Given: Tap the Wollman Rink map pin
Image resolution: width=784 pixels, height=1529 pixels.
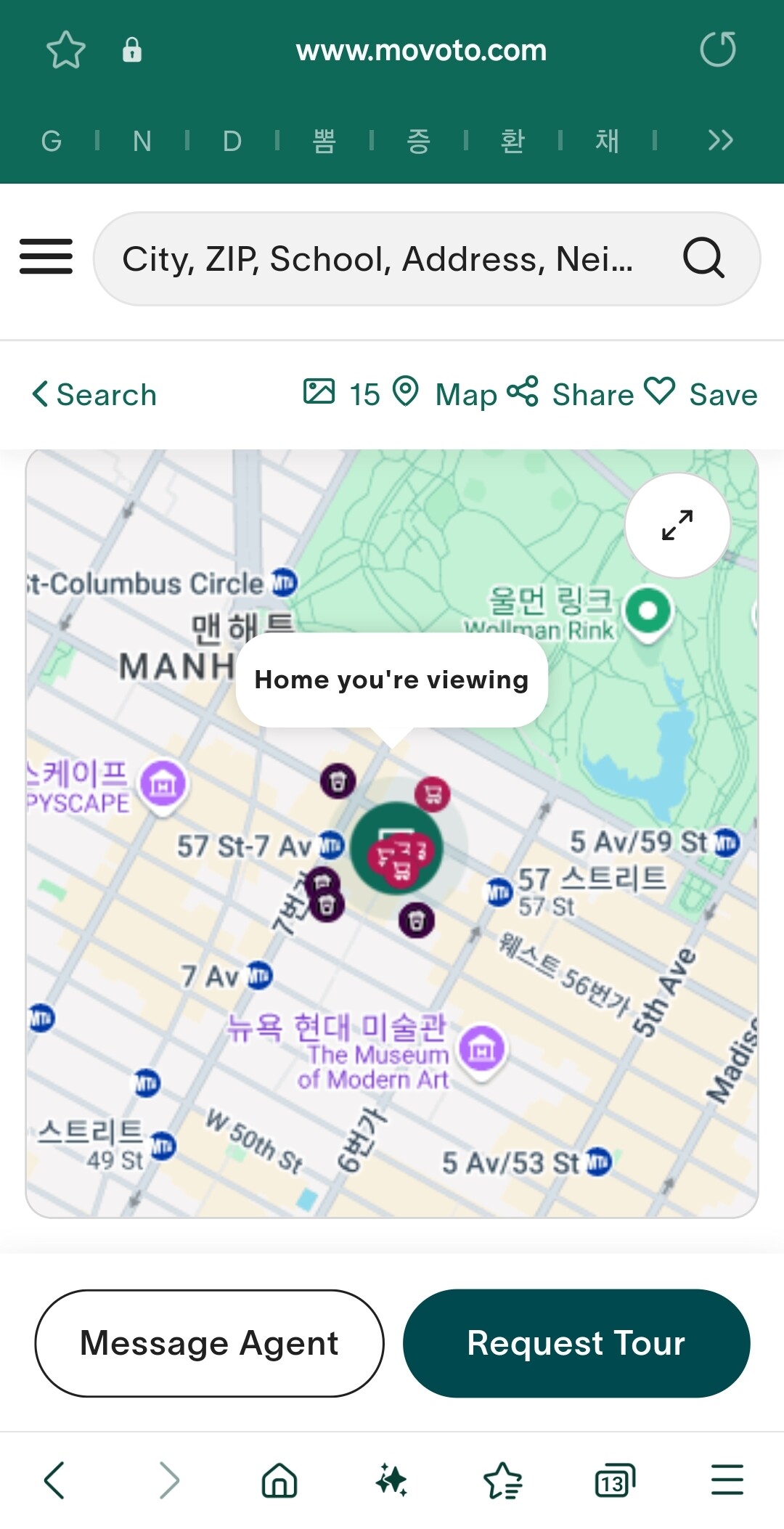Looking at the screenshot, I should (648, 612).
